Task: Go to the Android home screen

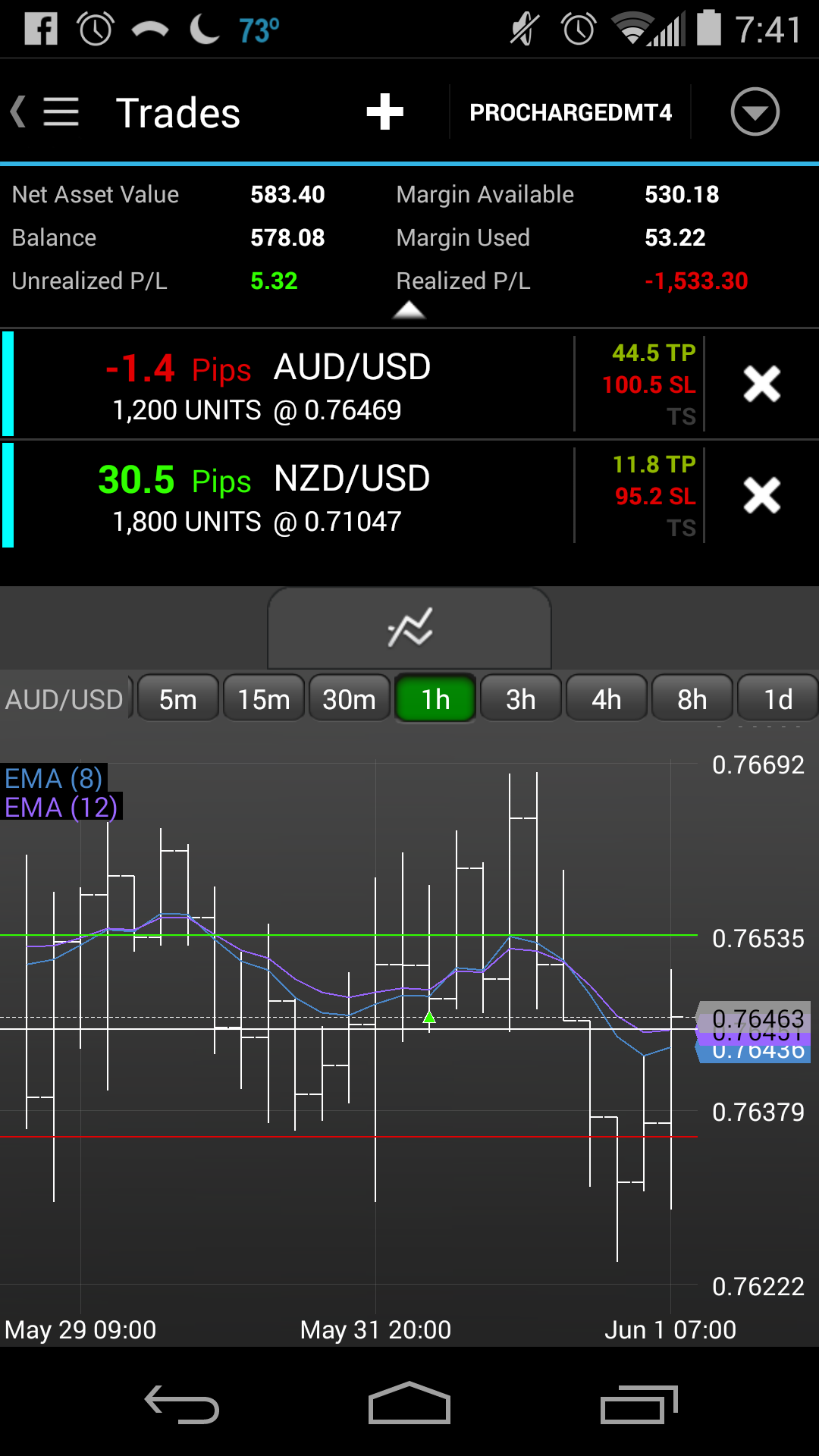Action: [x=409, y=1404]
